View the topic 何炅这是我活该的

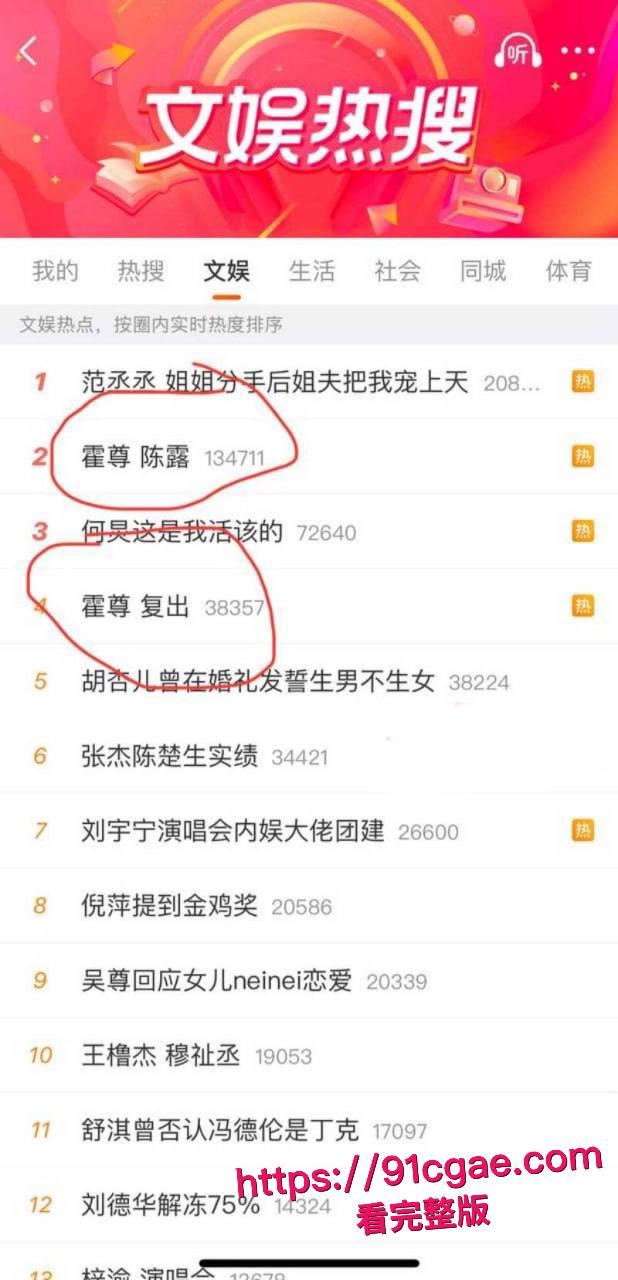point(183,532)
